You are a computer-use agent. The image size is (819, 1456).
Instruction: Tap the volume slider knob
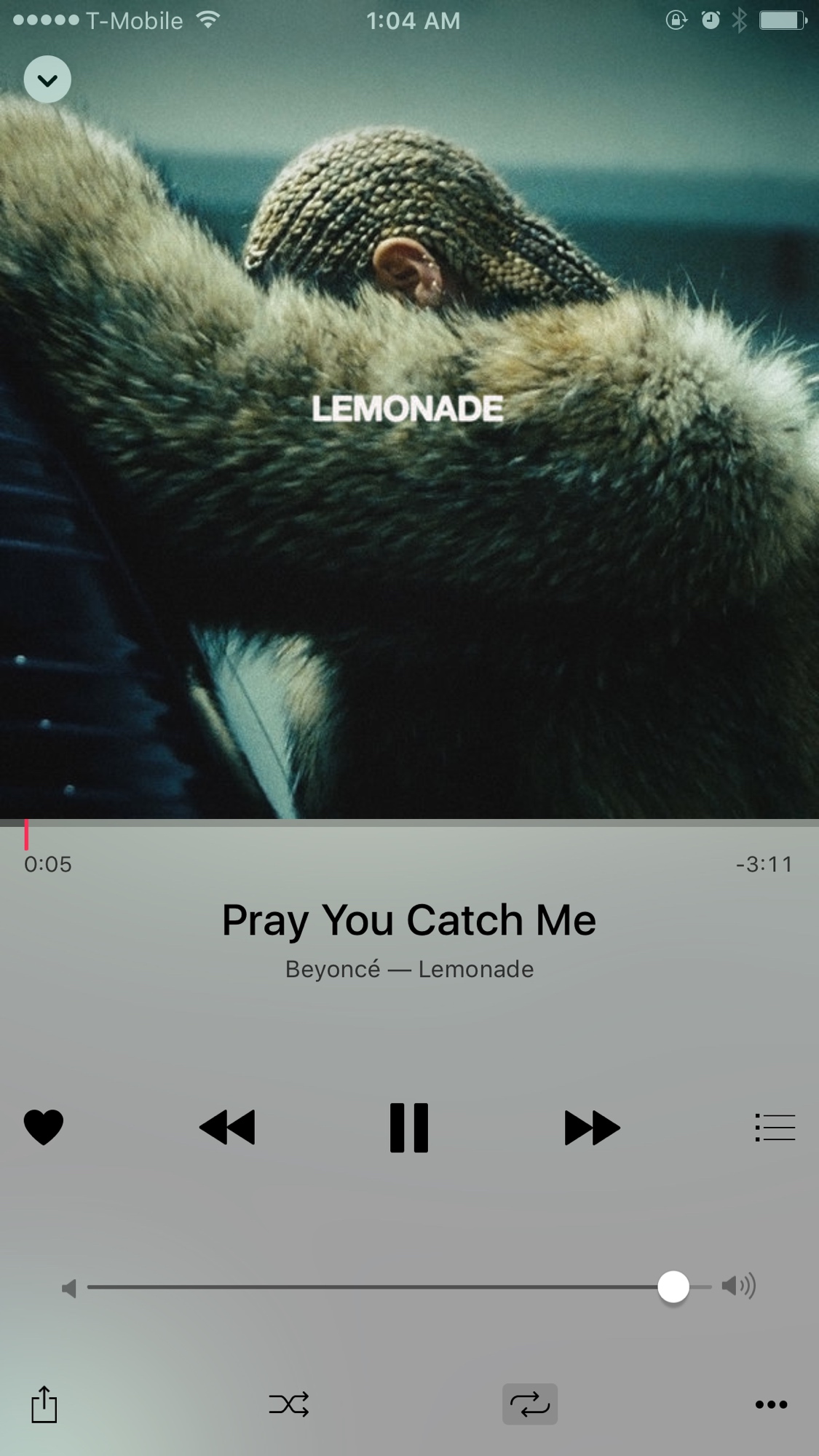pyautogui.click(x=673, y=1286)
